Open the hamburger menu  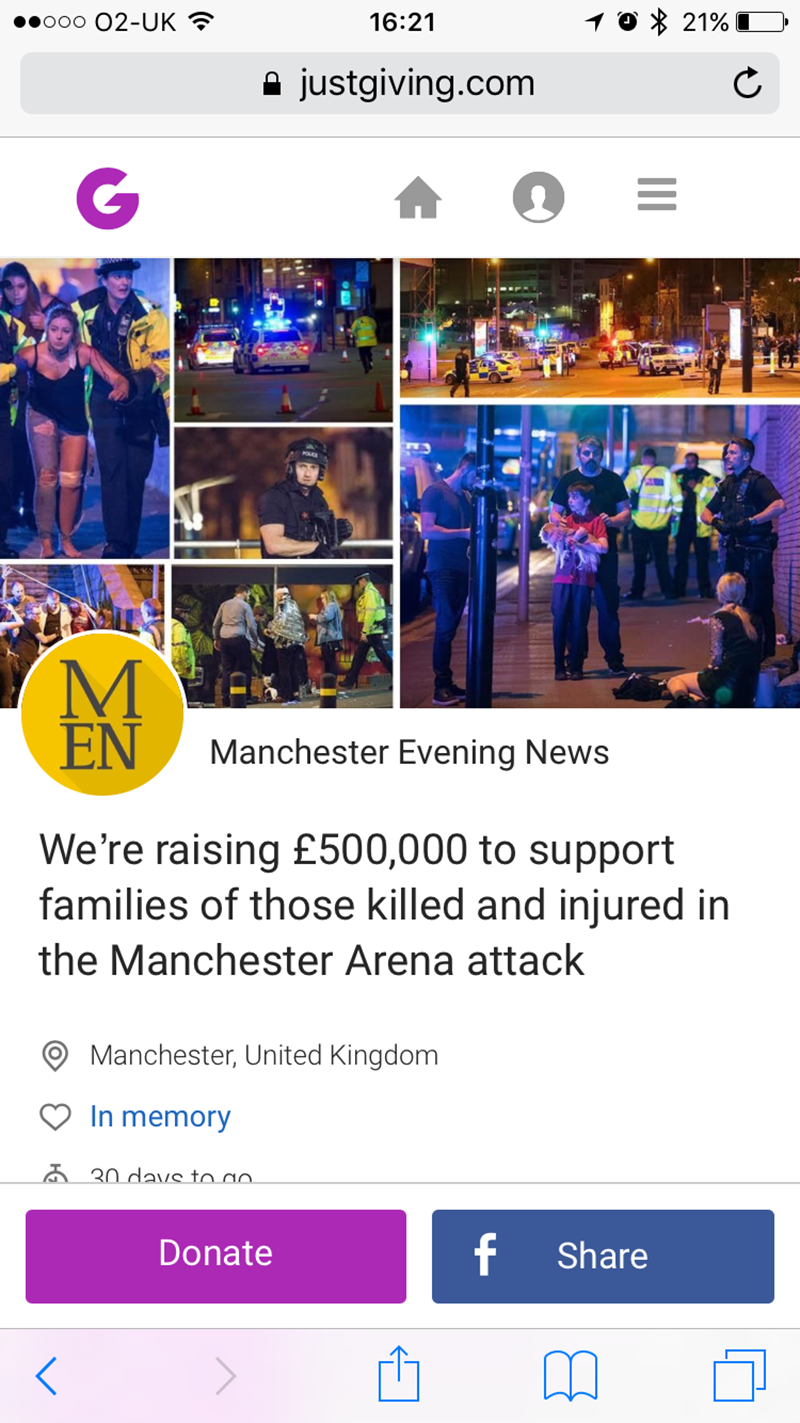pos(657,194)
